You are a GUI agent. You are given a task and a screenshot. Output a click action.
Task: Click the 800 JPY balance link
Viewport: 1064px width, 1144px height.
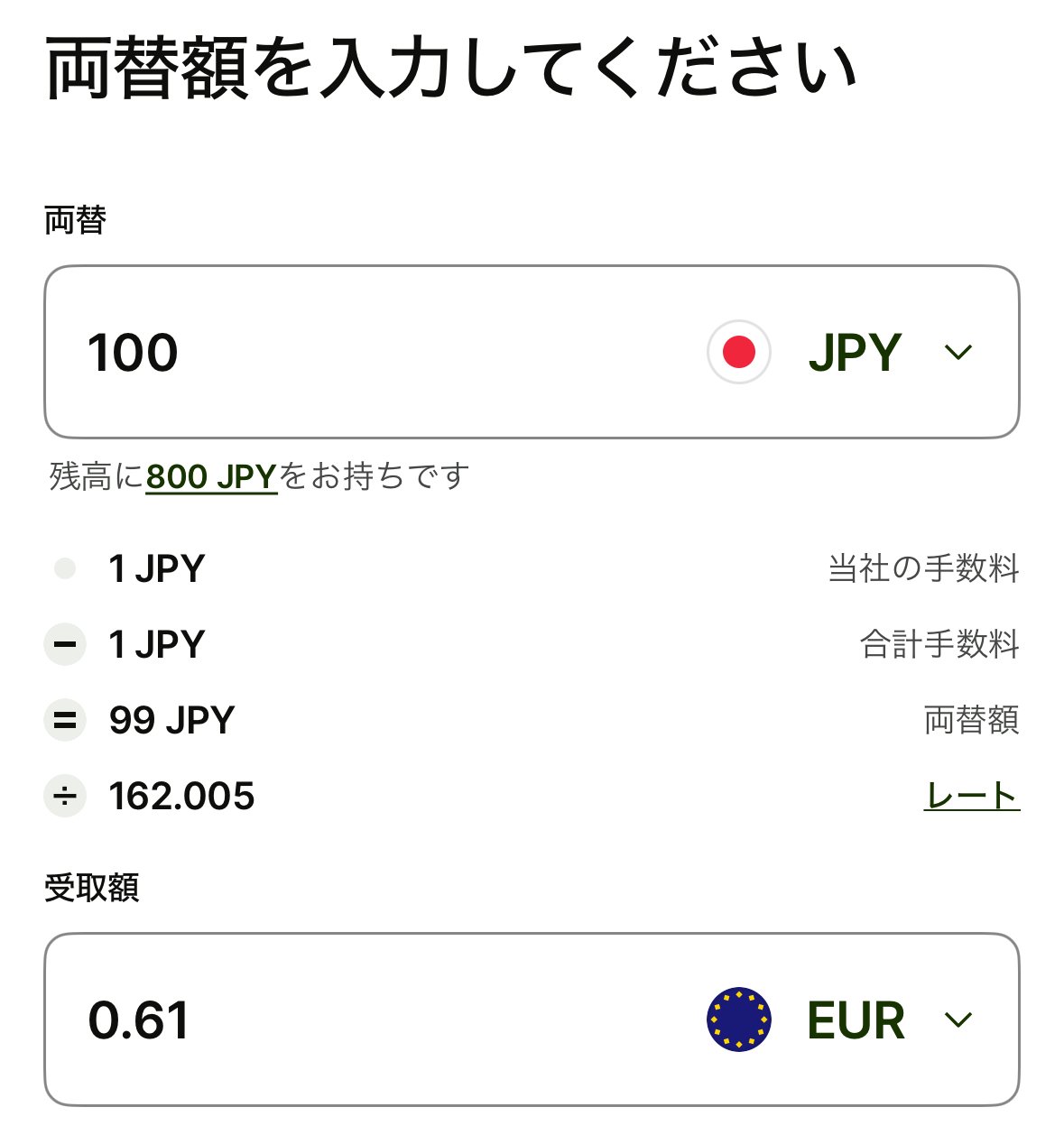[211, 476]
